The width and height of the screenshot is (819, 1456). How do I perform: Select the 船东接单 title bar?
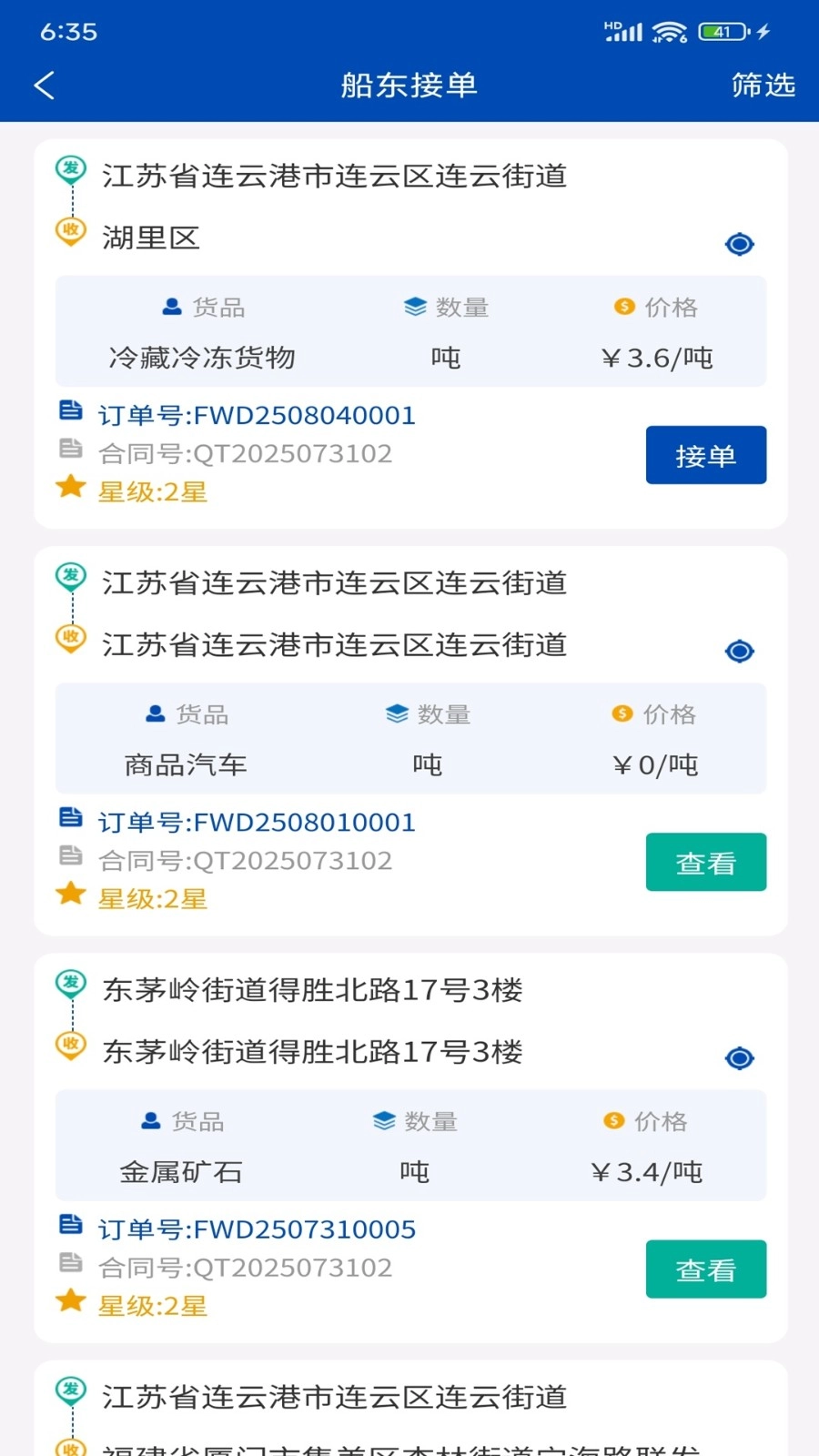409,85
